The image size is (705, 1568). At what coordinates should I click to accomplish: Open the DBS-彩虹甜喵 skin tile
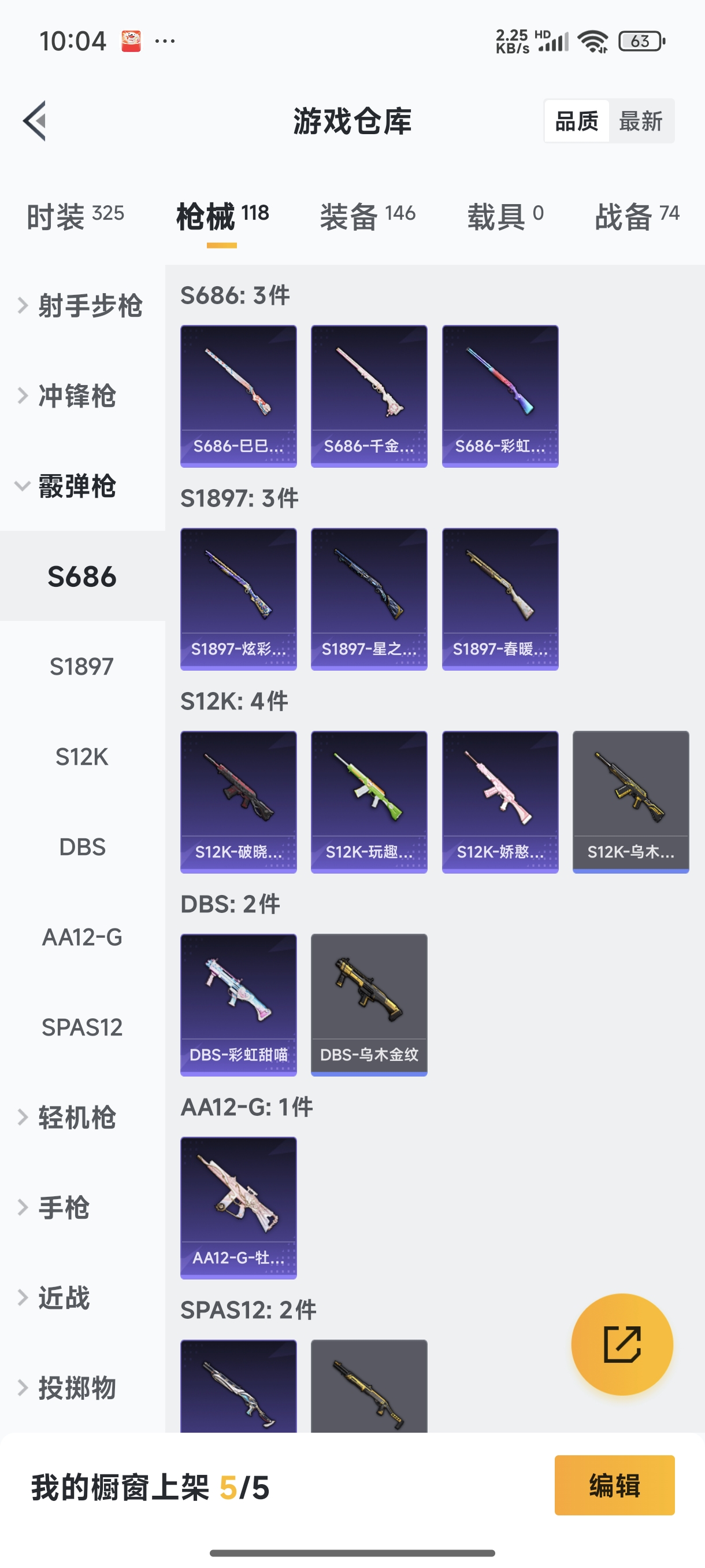point(239,1004)
